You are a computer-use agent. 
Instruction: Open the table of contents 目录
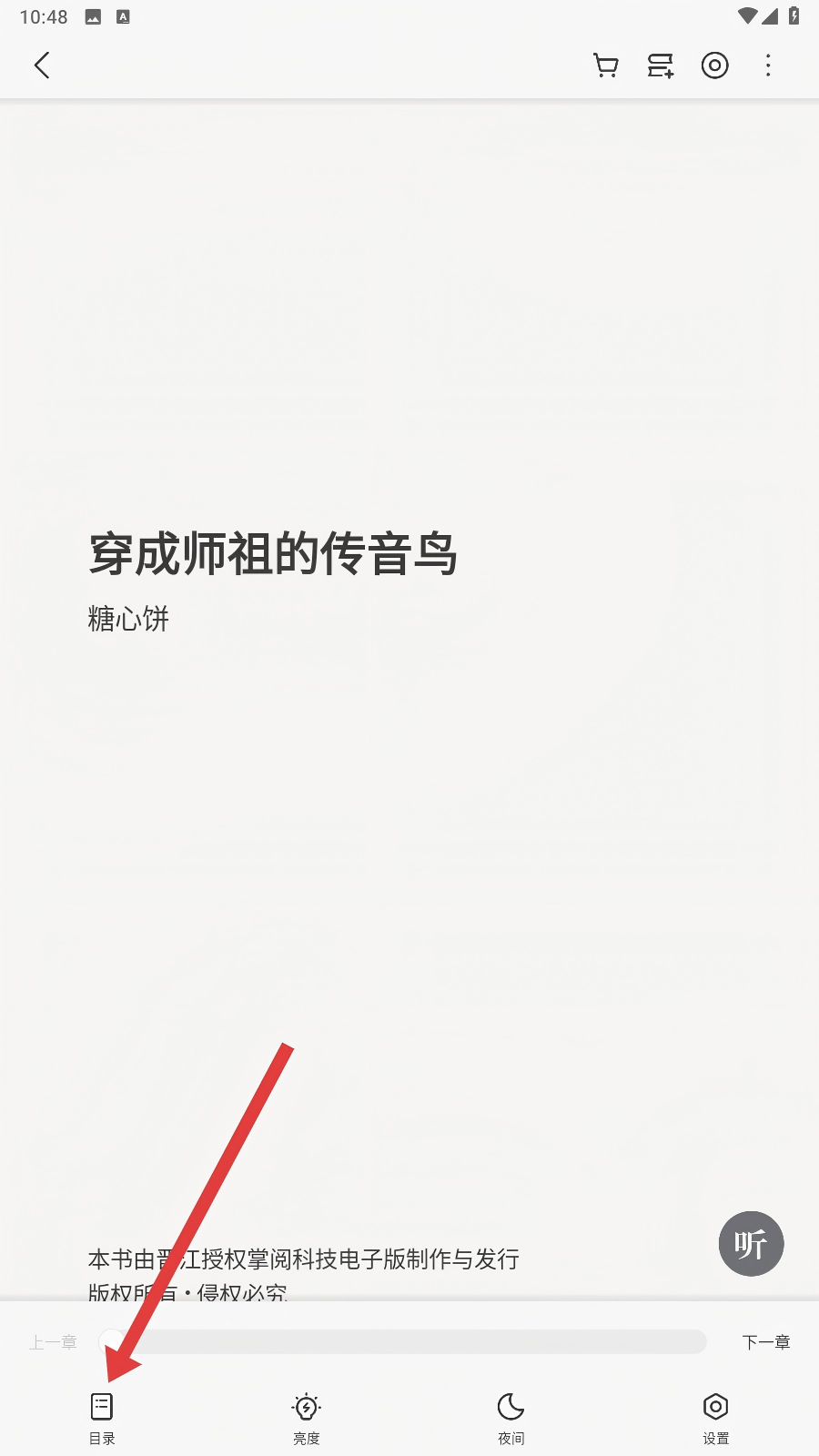click(x=102, y=1417)
